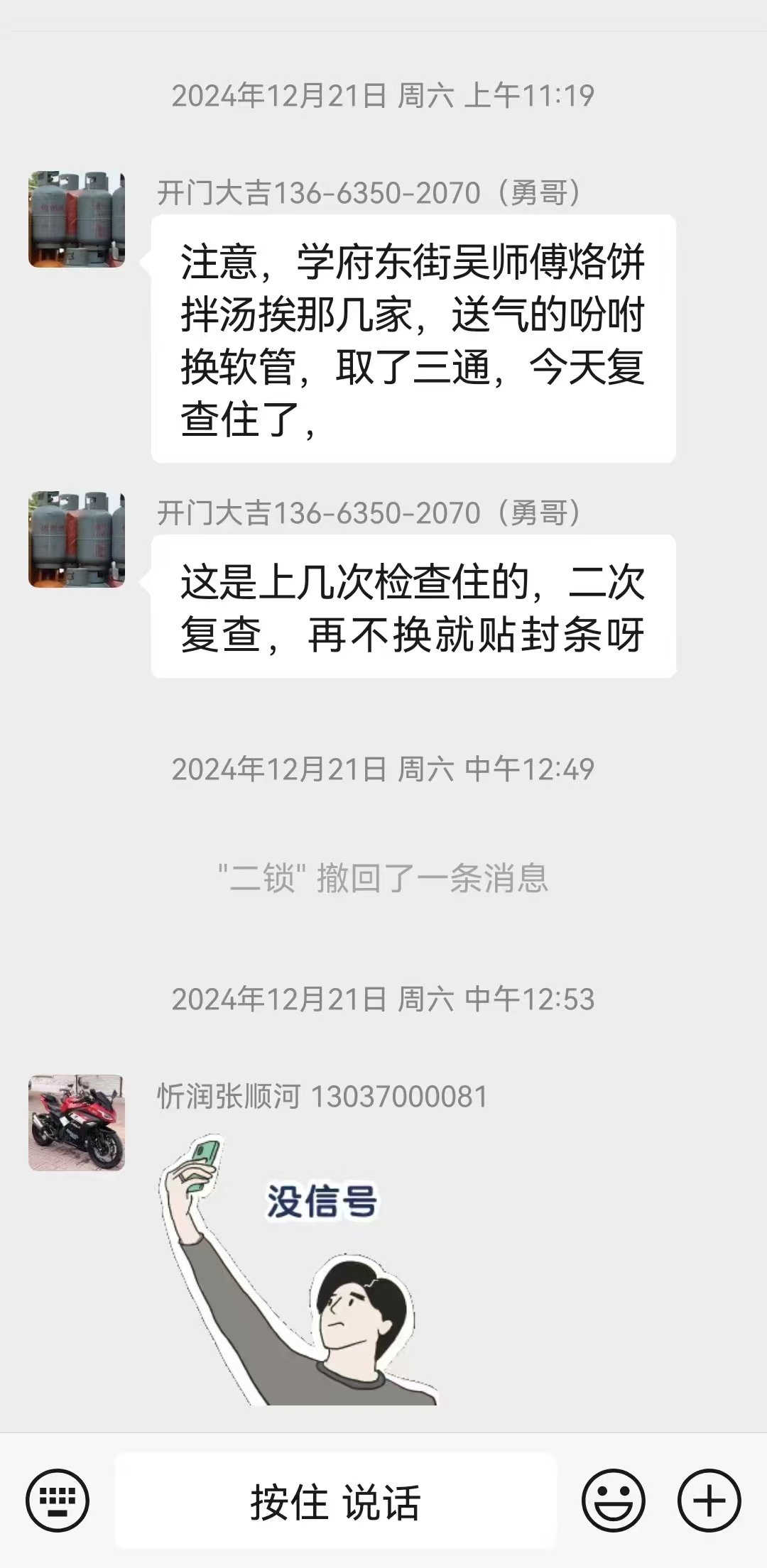The image size is (767, 1568).
Task: Open 忻润张顺河's motorcycle avatar profile
Action: (77, 1122)
